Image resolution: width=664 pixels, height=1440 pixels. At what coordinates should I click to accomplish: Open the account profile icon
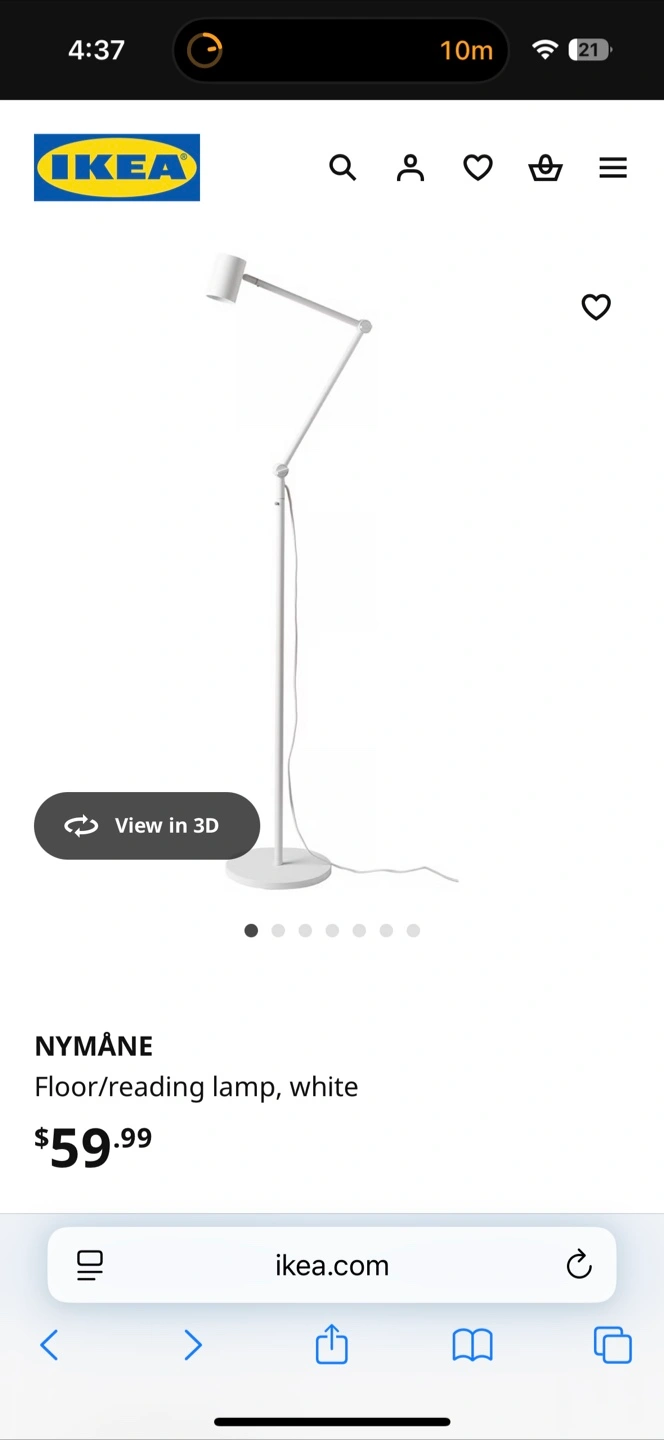410,167
